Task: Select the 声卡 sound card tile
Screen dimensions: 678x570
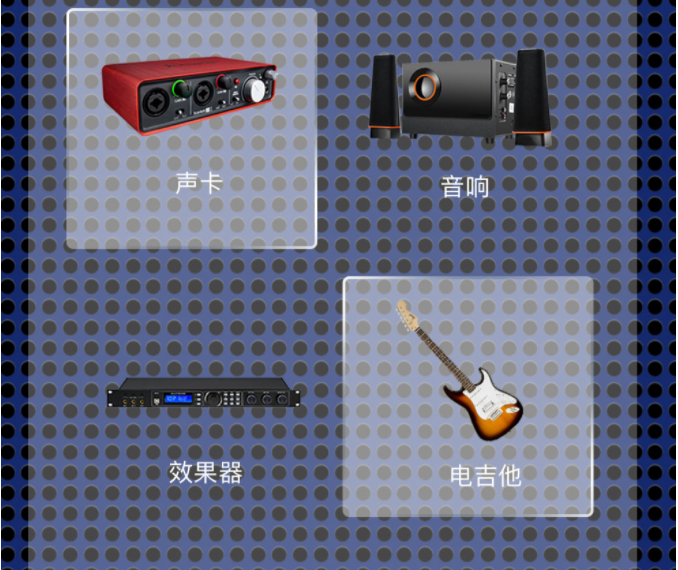Action: [191, 128]
